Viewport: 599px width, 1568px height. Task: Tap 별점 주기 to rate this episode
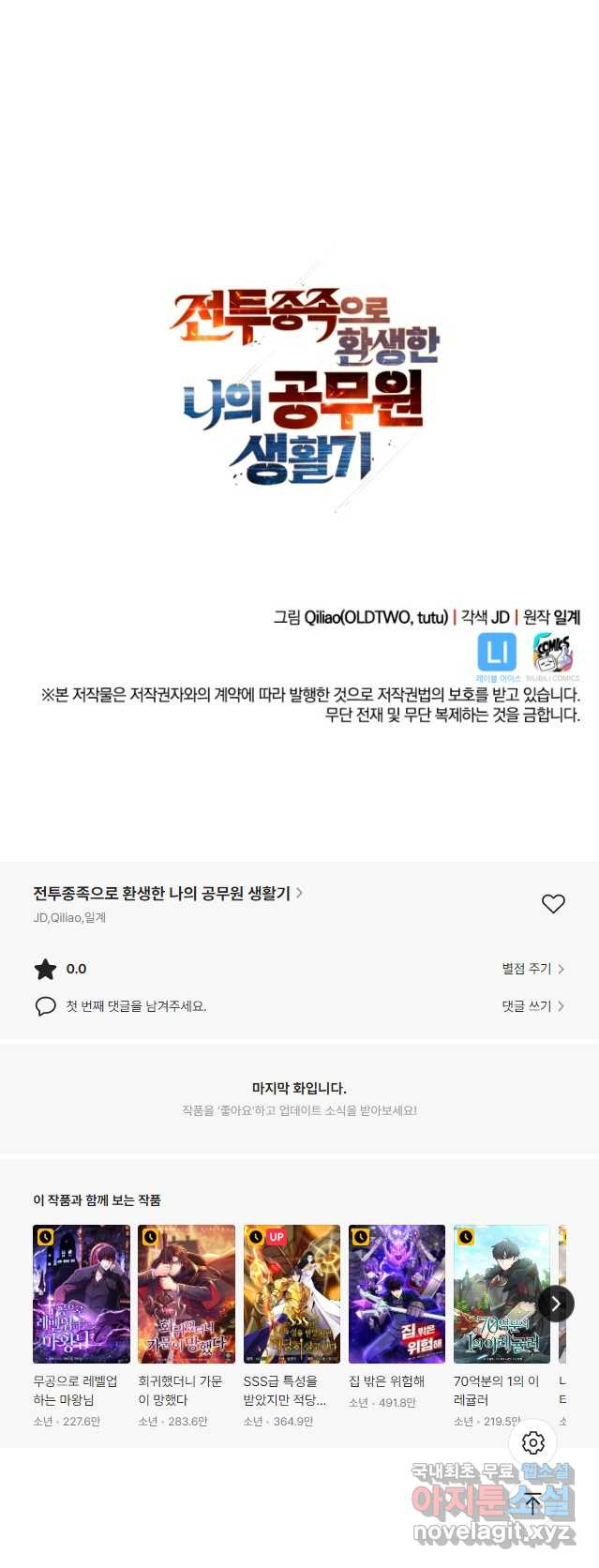[532, 969]
